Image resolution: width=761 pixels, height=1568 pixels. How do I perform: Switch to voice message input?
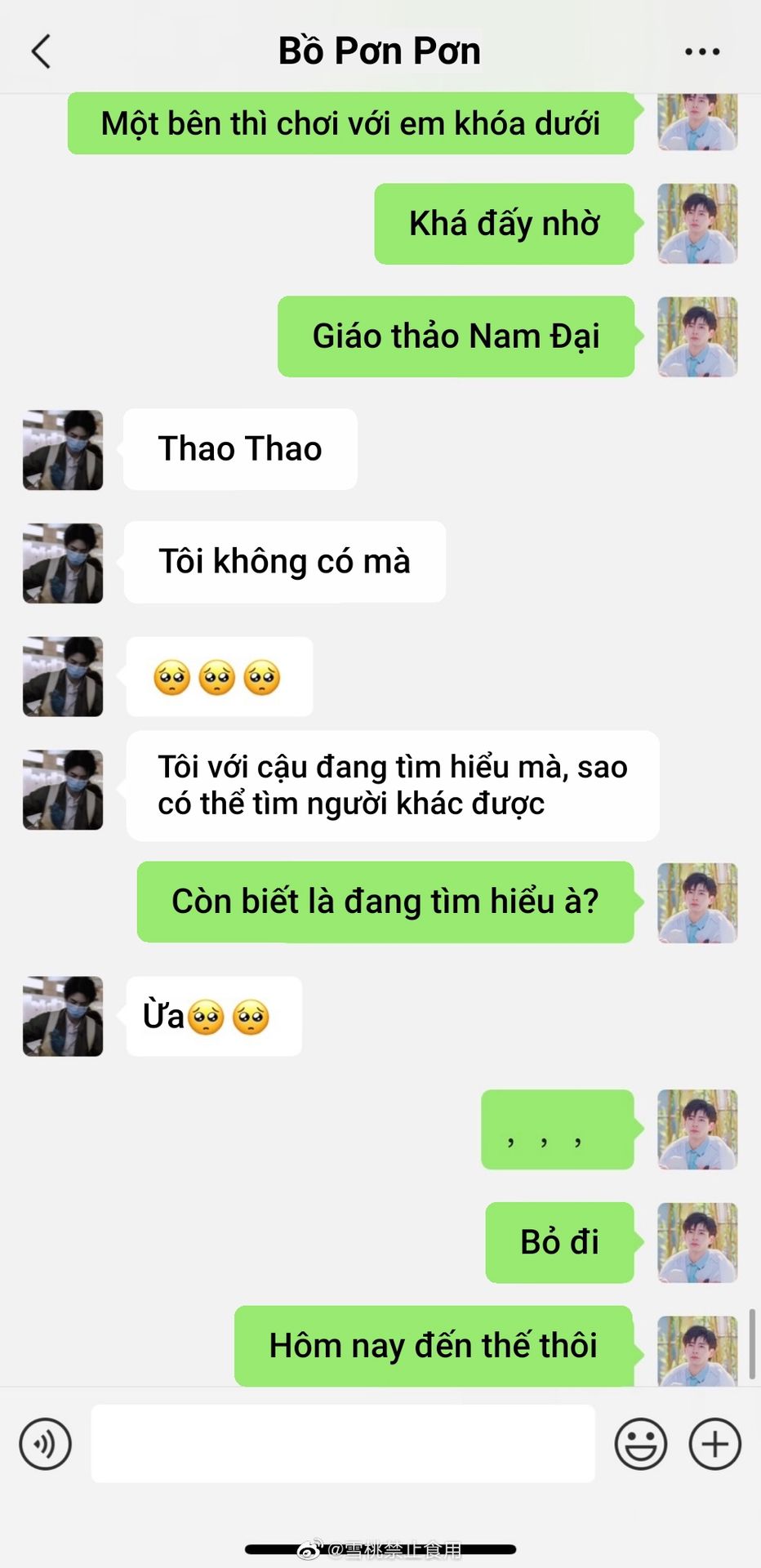(x=46, y=1444)
